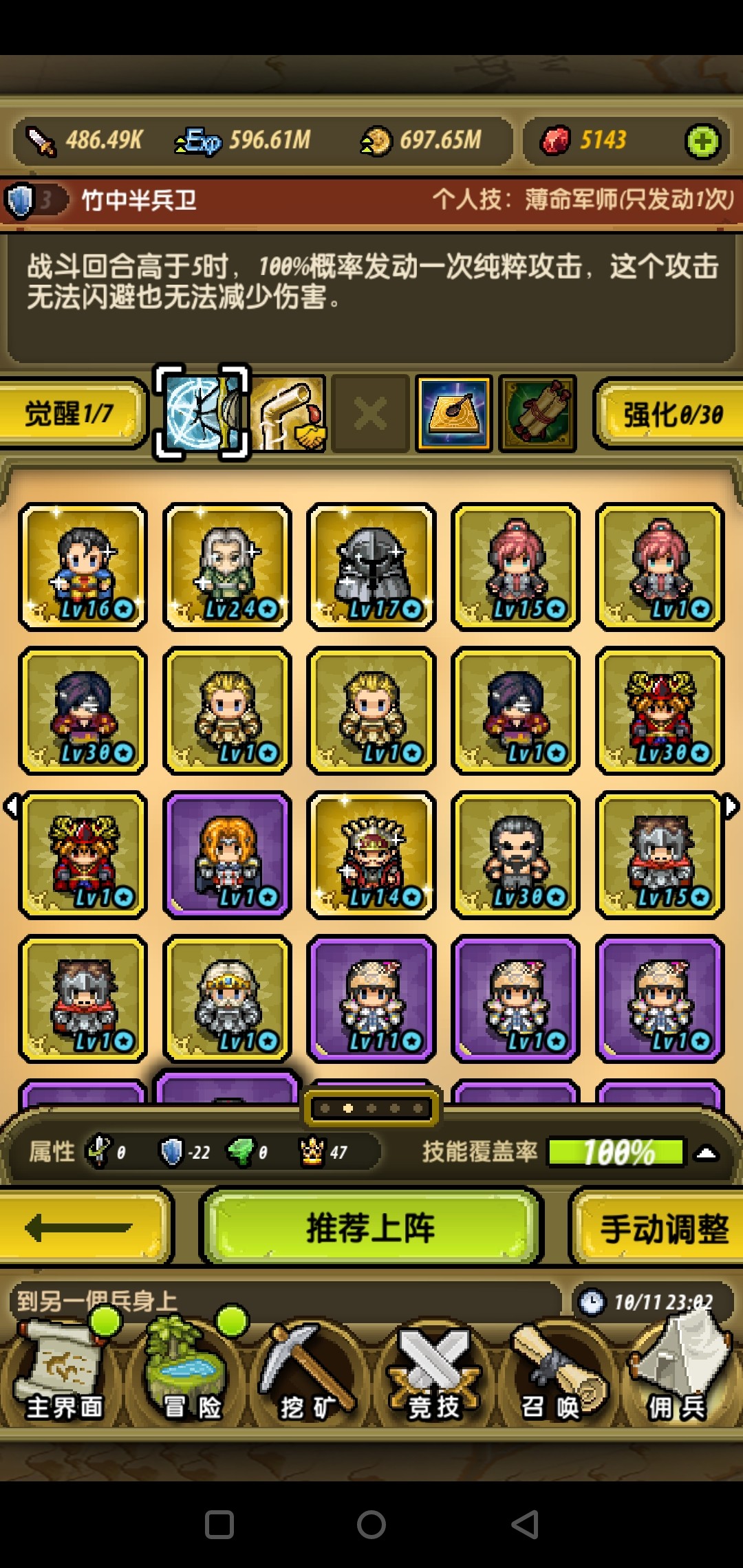The height and width of the screenshot is (1568, 743).
Task: Select the scroll bundle skill icon
Action: tap(537, 413)
